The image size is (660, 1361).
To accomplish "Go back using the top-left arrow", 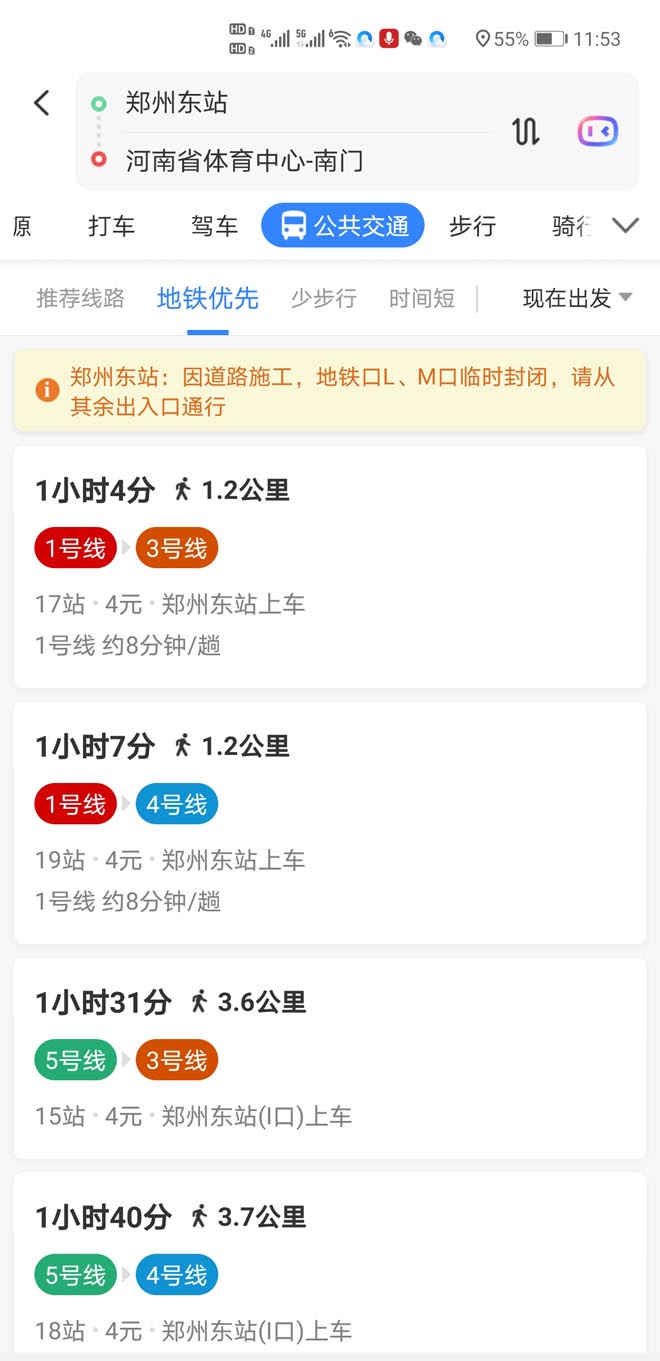I will click(x=41, y=103).
